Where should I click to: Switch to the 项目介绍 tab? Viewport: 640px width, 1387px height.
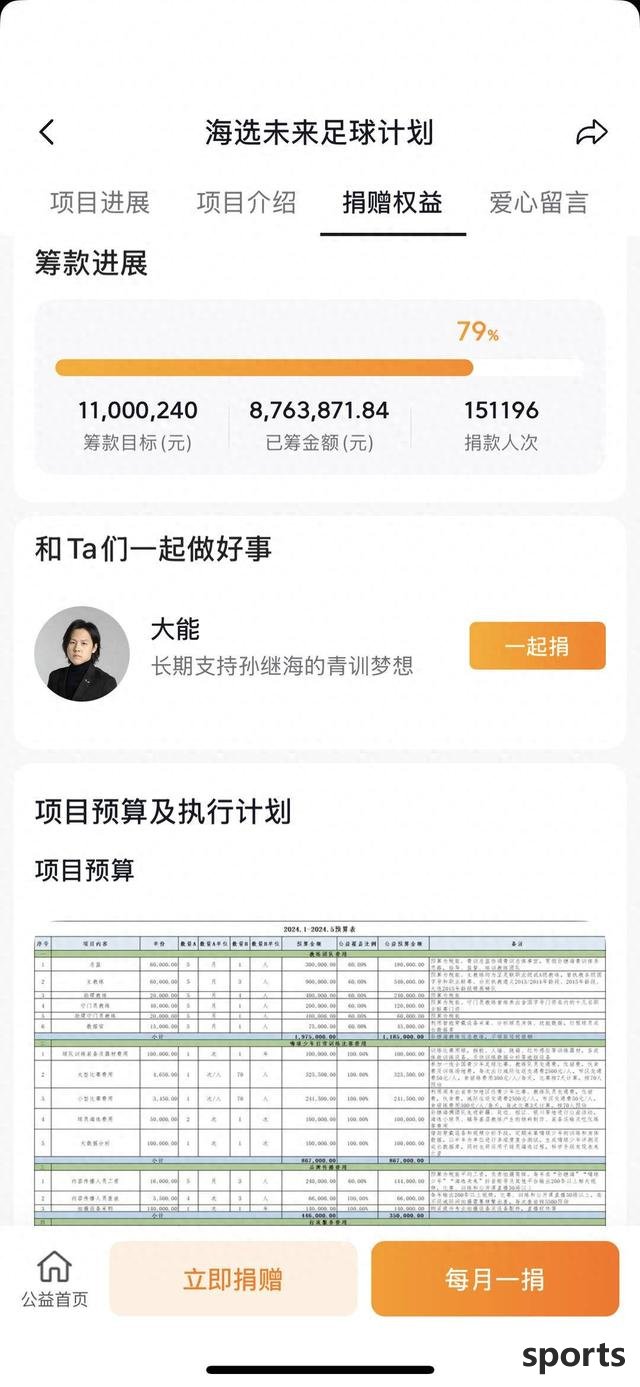[x=246, y=203]
